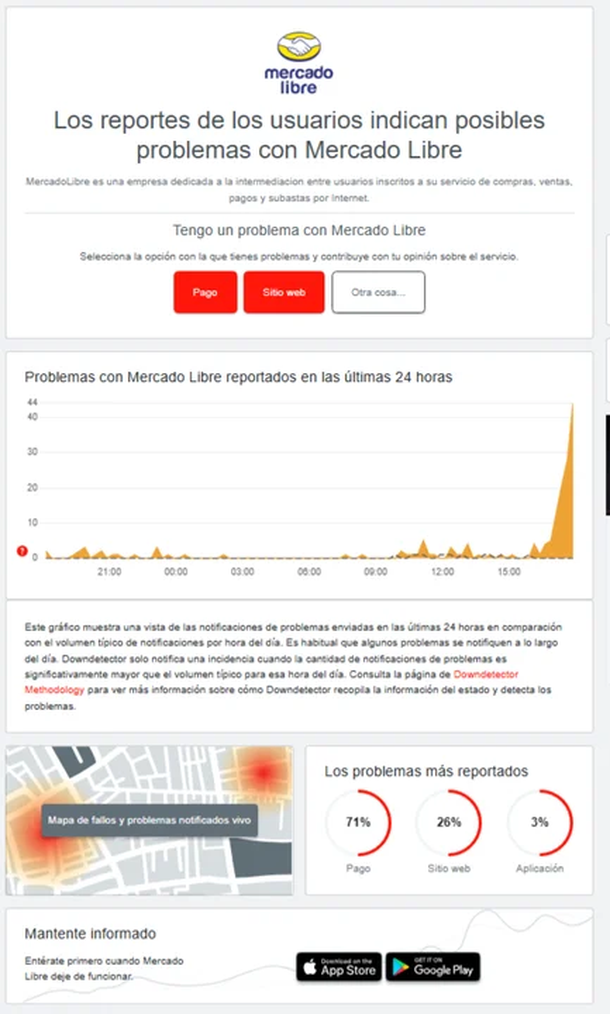This screenshot has height=1014, width=610.
Task: Tap the red question mark by the chart
Action: [x=22, y=551]
